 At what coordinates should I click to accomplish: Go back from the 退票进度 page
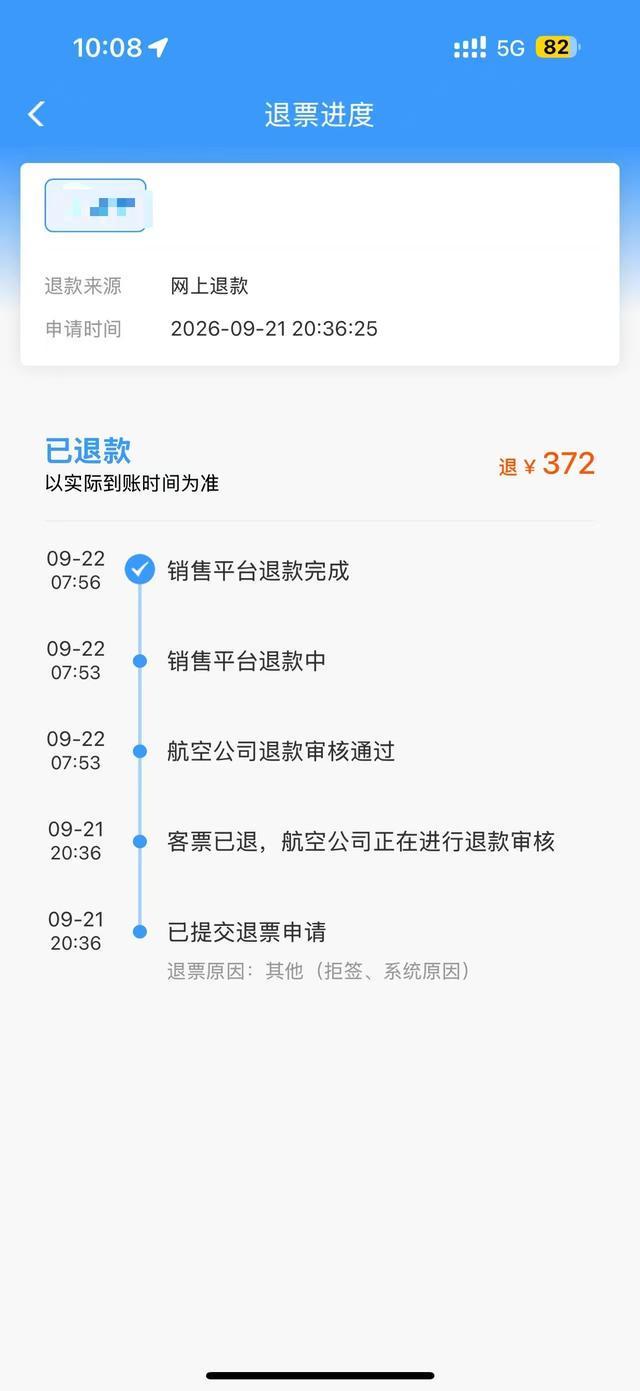click(36, 114)
